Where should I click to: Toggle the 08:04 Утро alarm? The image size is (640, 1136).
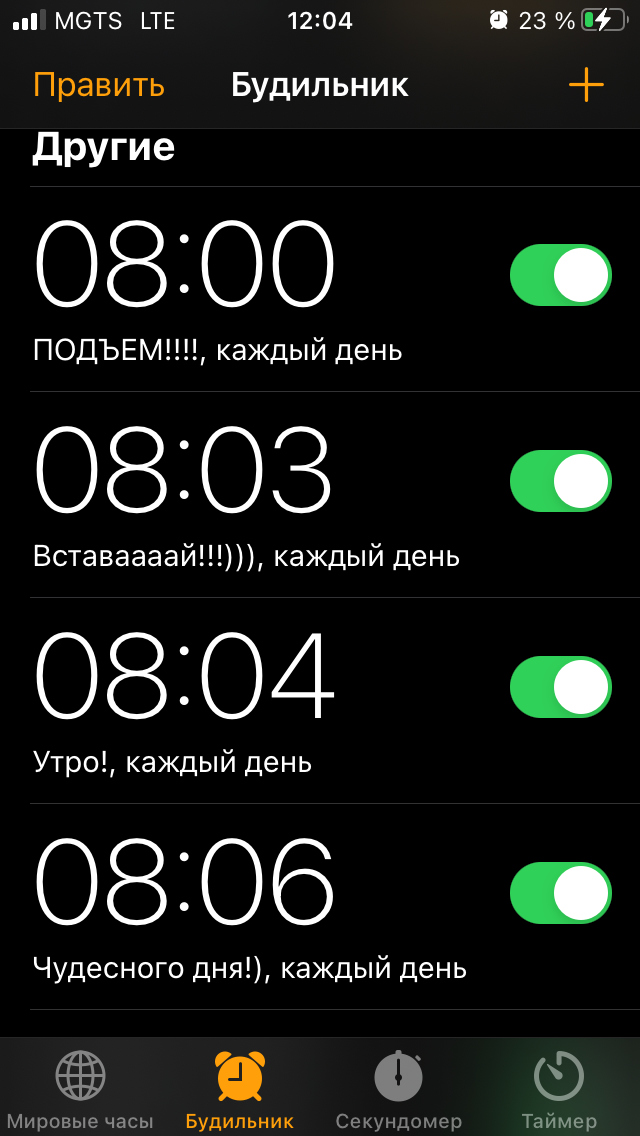(x=561, y=687)
